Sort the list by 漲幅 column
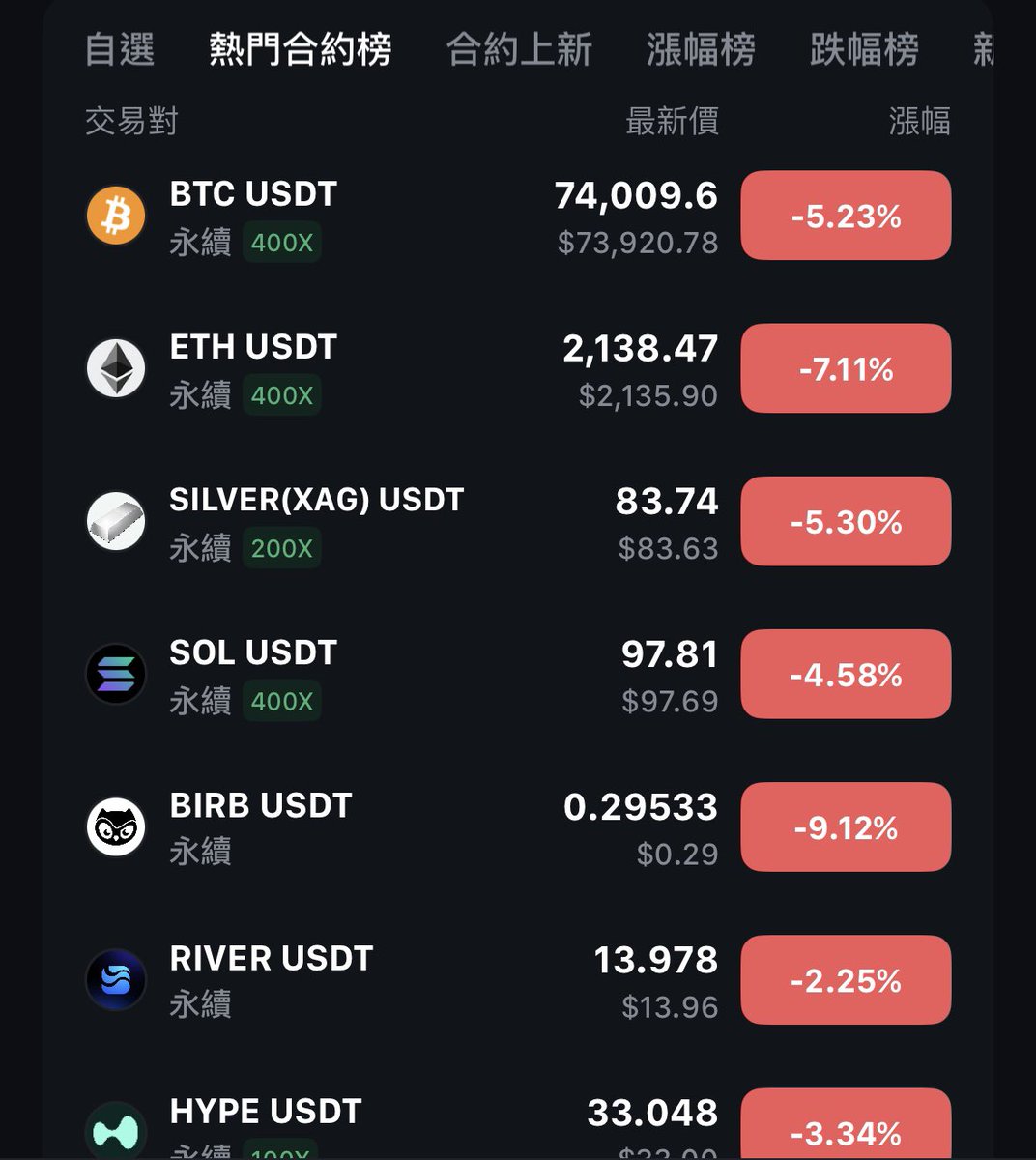 (x=919, y=121)
